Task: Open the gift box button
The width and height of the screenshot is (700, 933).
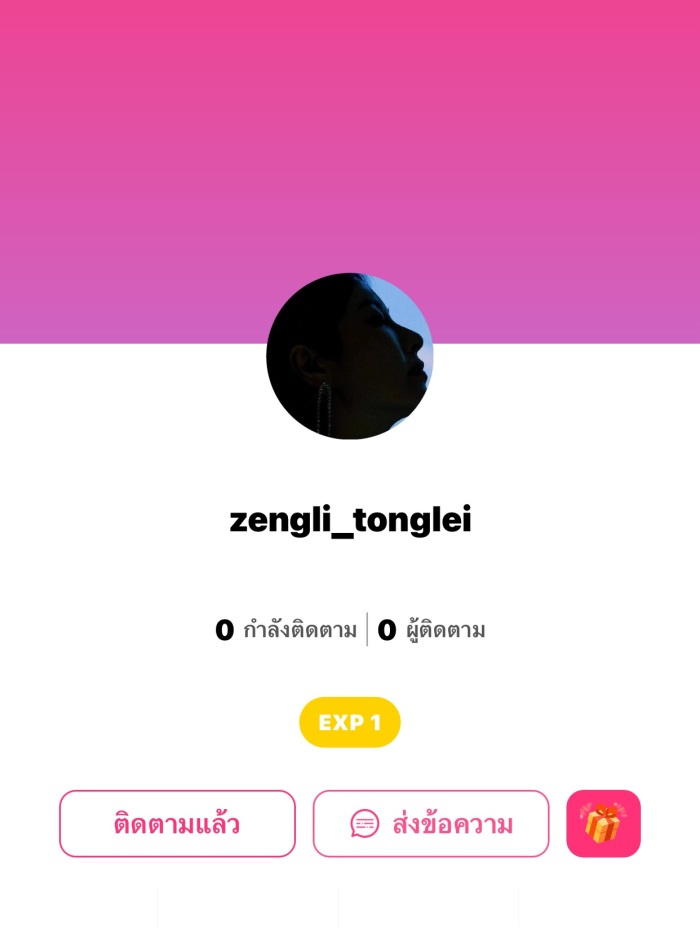Action: click(x=603, y=824)
